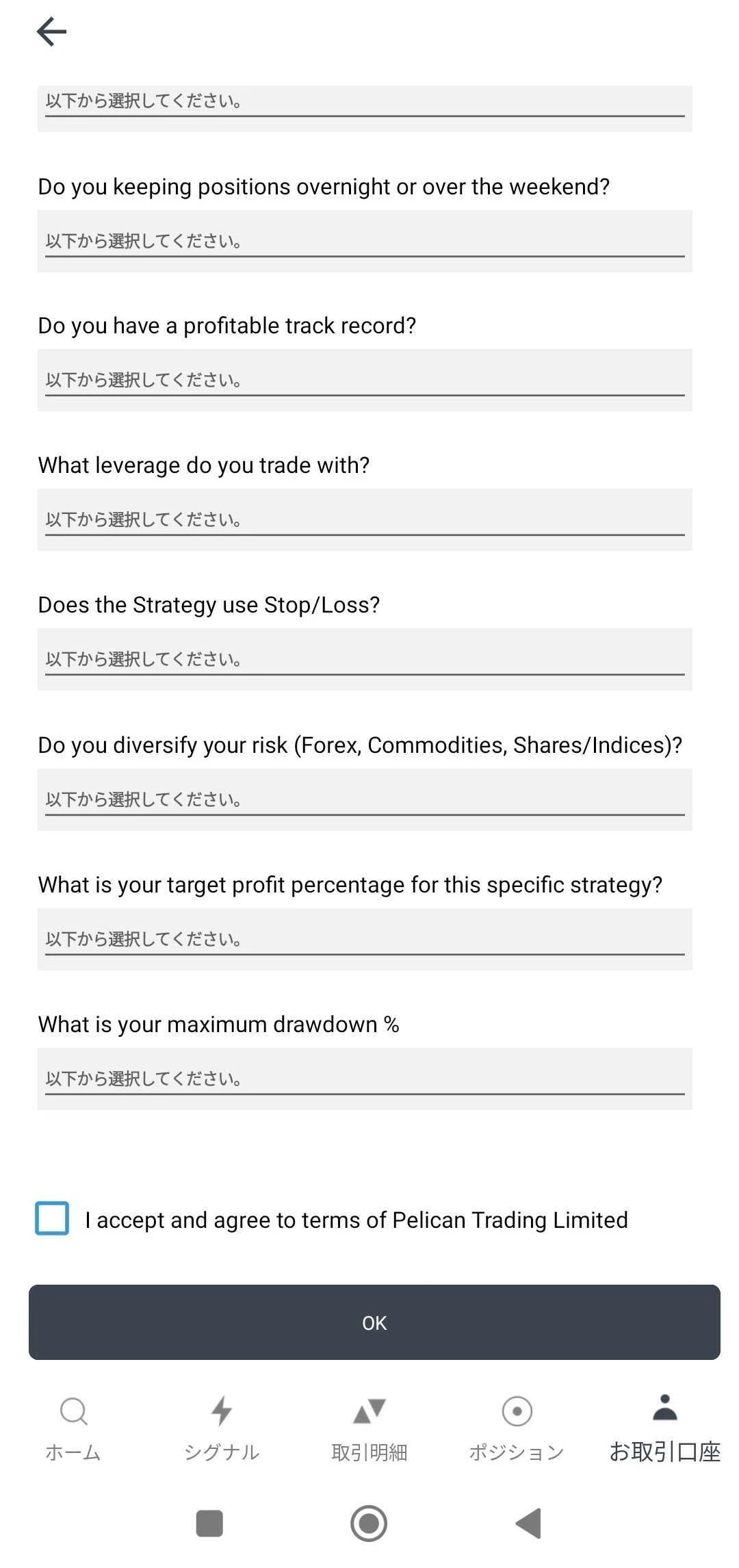Select your trading leverage from dropdown
Image resolution: width=739 pixels, height=1568 pixels.
coord(364,519)
